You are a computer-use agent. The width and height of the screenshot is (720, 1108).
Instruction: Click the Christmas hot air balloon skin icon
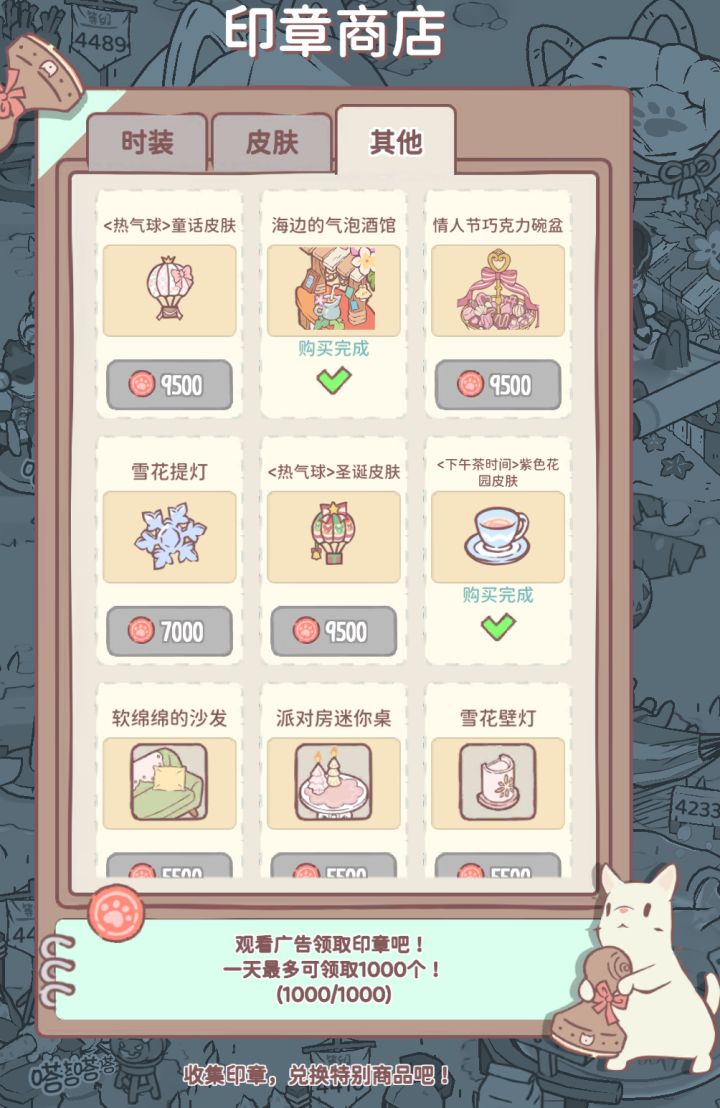333,538
